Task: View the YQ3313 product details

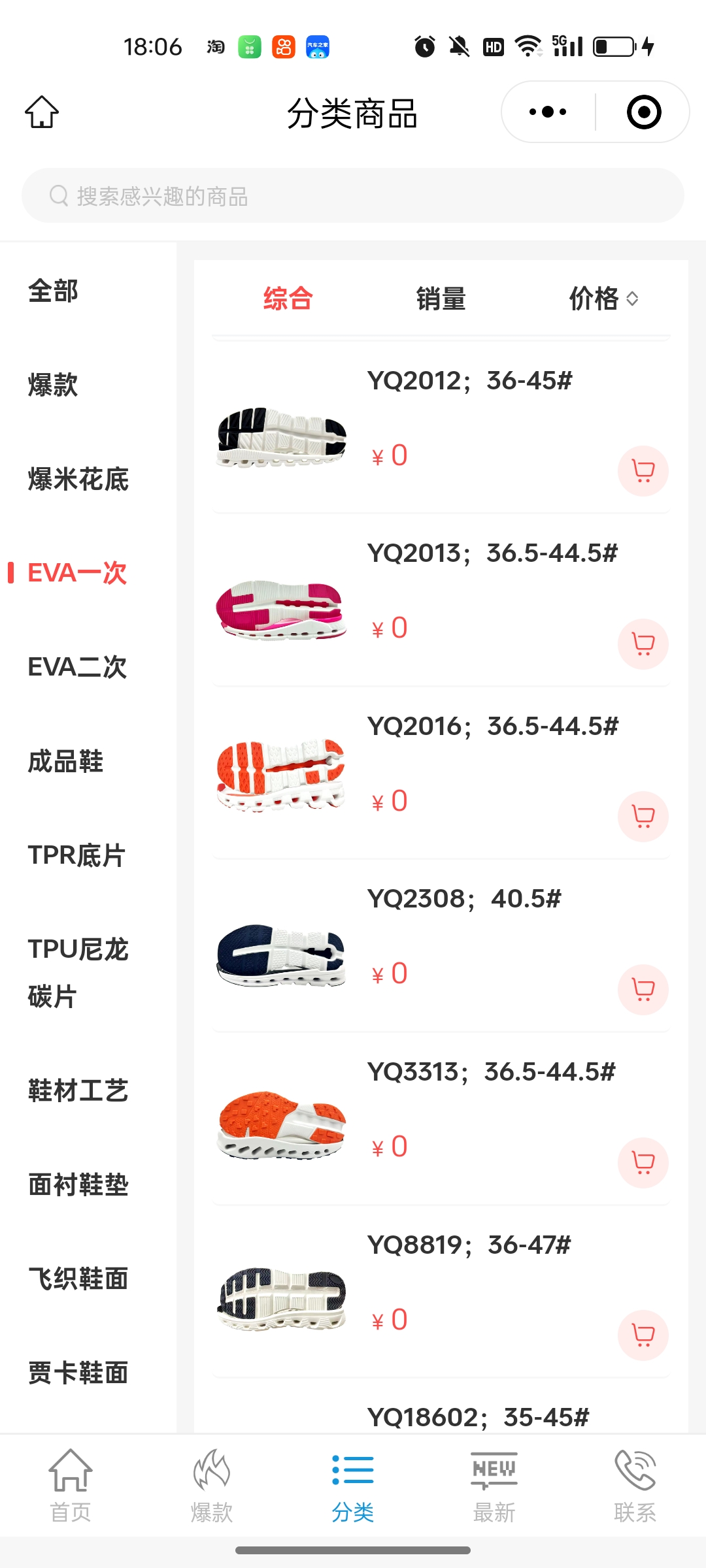Action: coord(490,1072)
